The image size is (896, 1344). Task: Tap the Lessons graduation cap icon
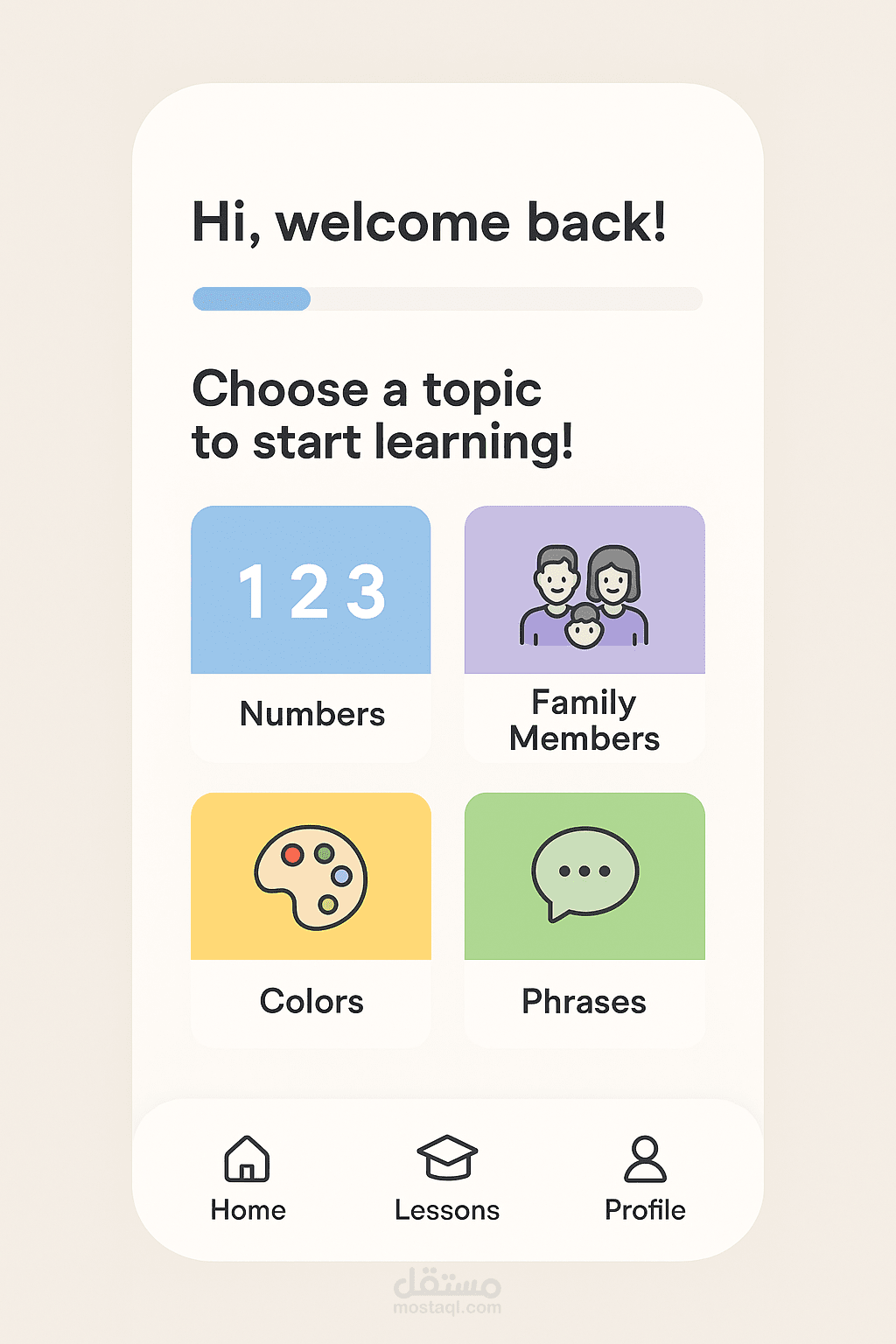click(447, 1157)
